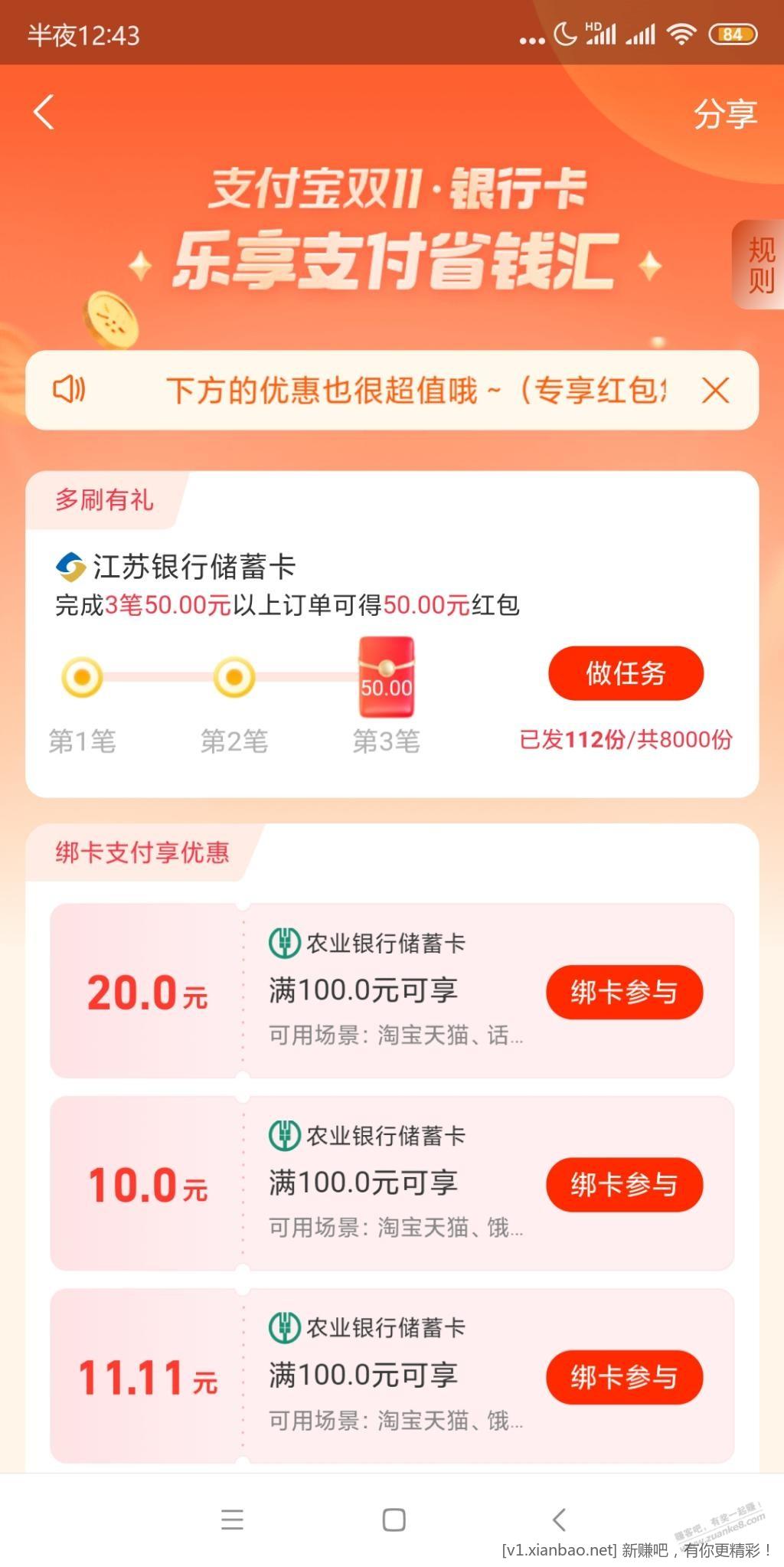
Task: Go back using the top-left arrow
Action: (x=44, y=113)
